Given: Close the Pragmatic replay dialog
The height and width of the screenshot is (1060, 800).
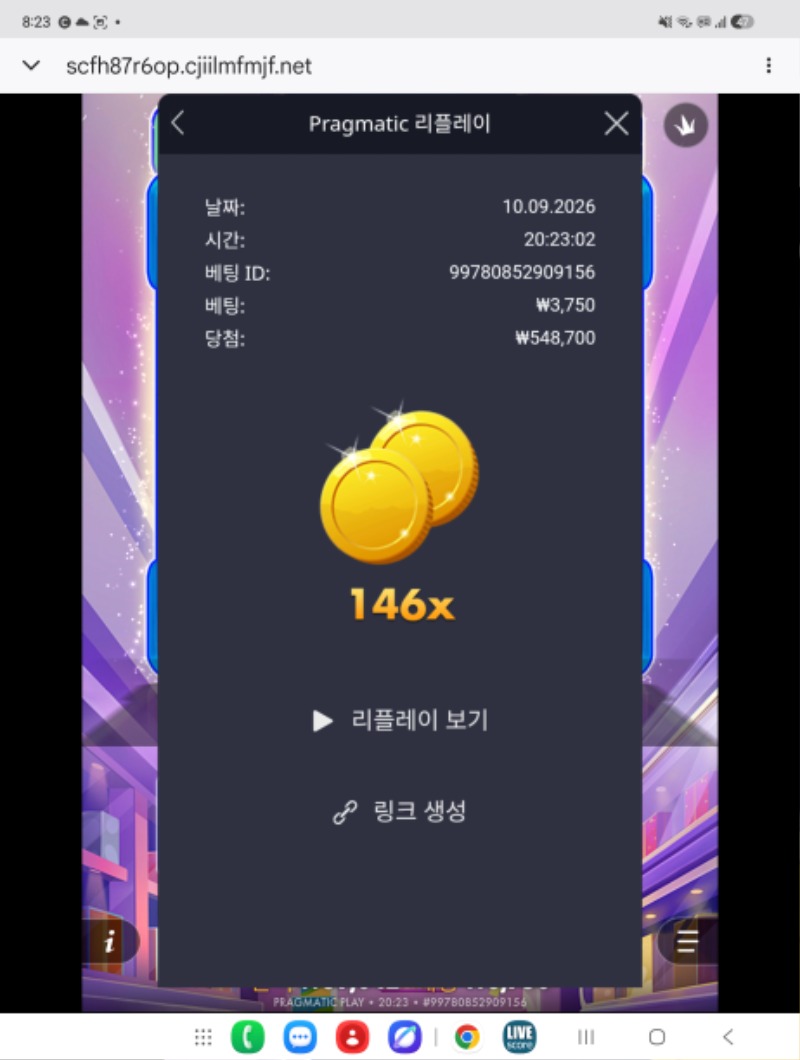Looking at the screenshot, I should pyautogui.click(x=616, y=124).
